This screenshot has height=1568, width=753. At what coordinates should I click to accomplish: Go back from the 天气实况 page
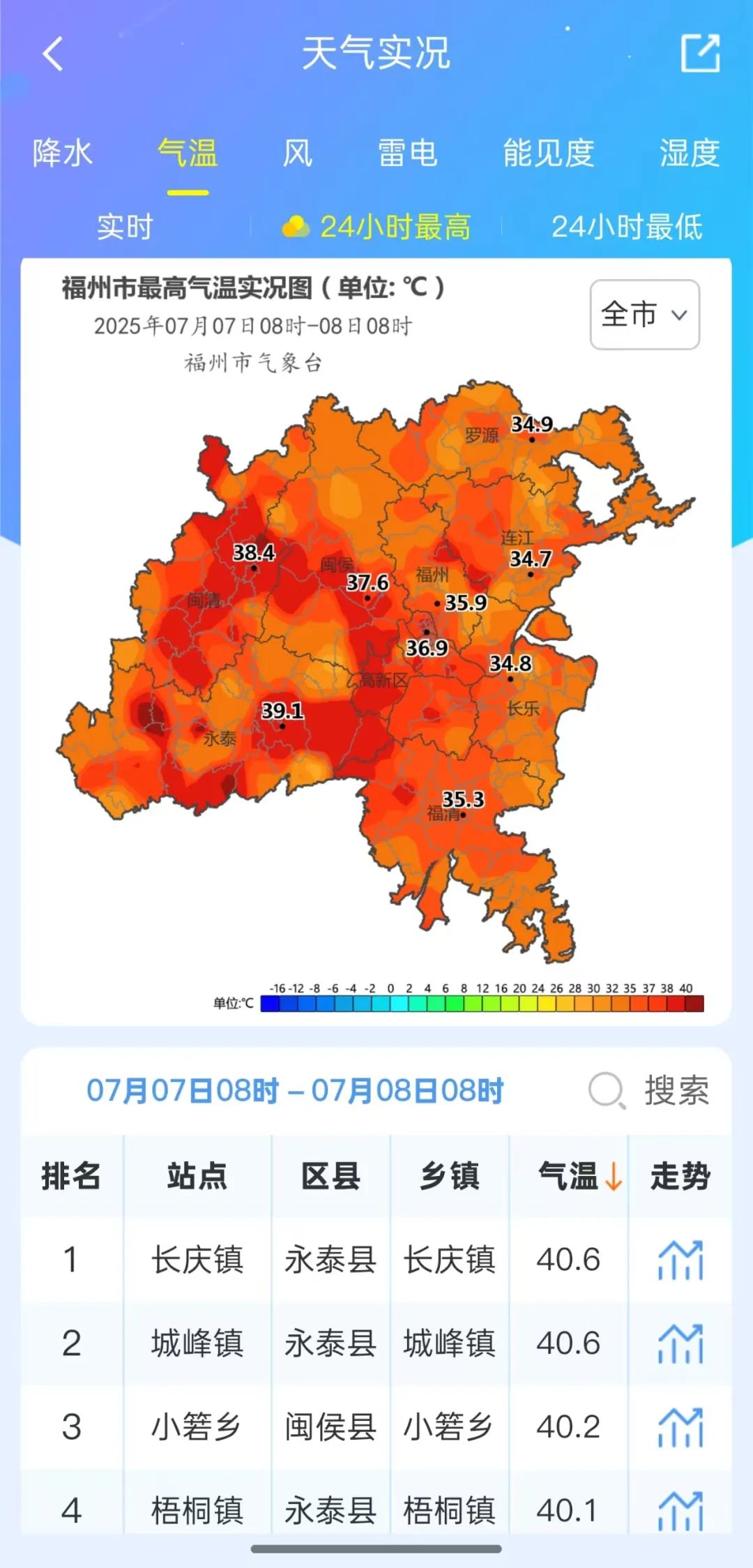(53, 54)
